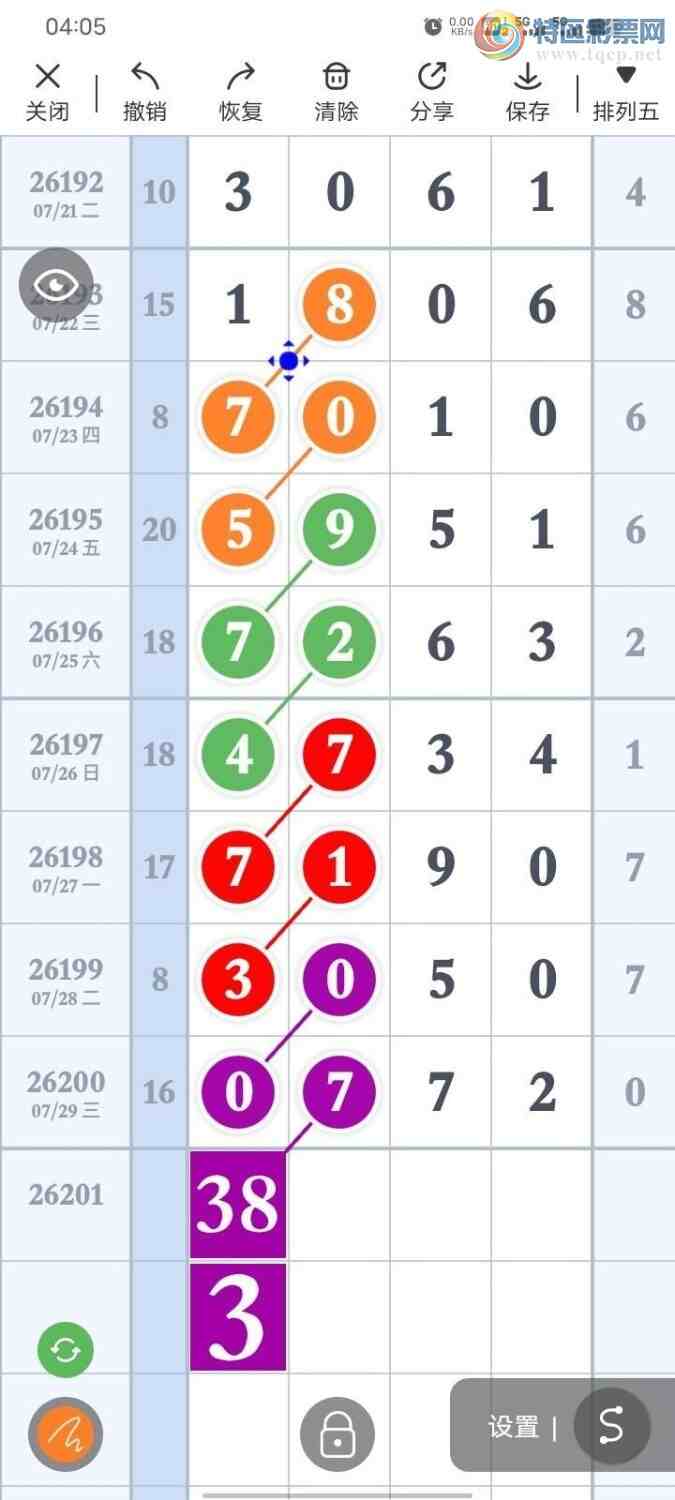
Task: Close the chart drawing editor
Action: point(47,92)
